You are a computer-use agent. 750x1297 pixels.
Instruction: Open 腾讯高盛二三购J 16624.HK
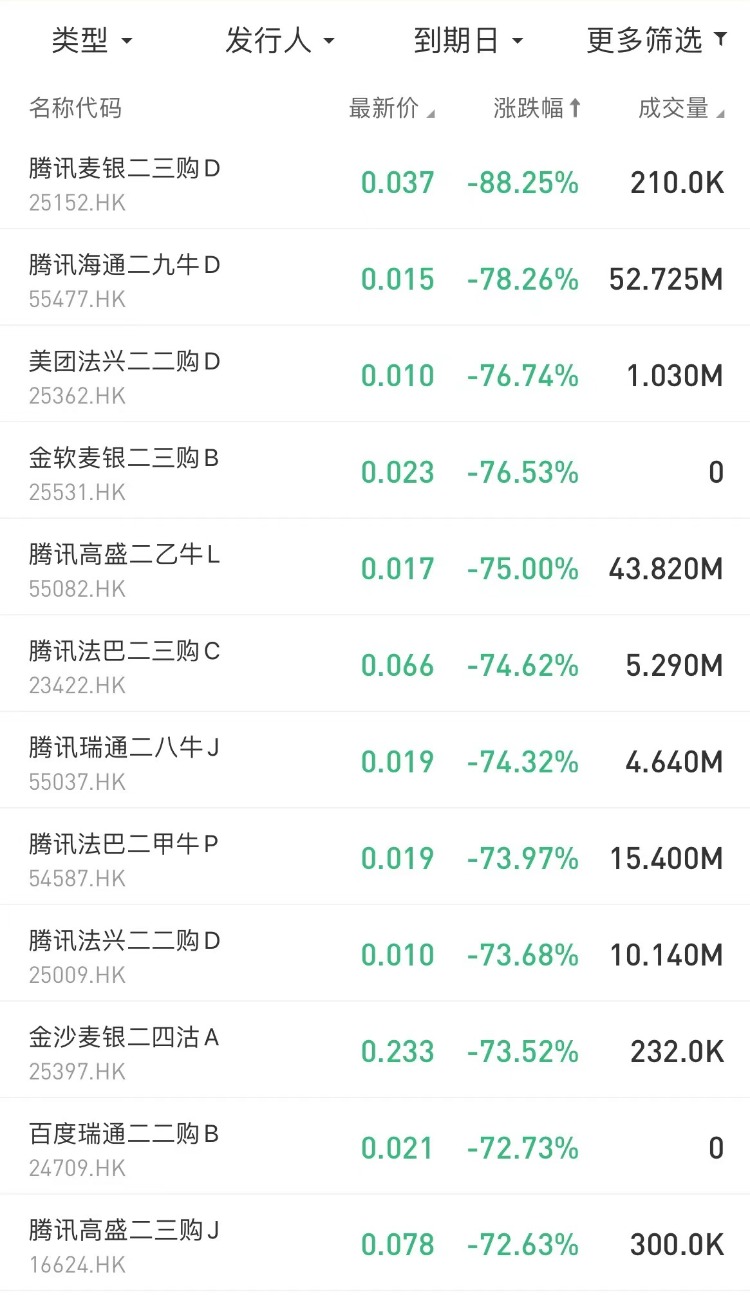pos(375,1243)
